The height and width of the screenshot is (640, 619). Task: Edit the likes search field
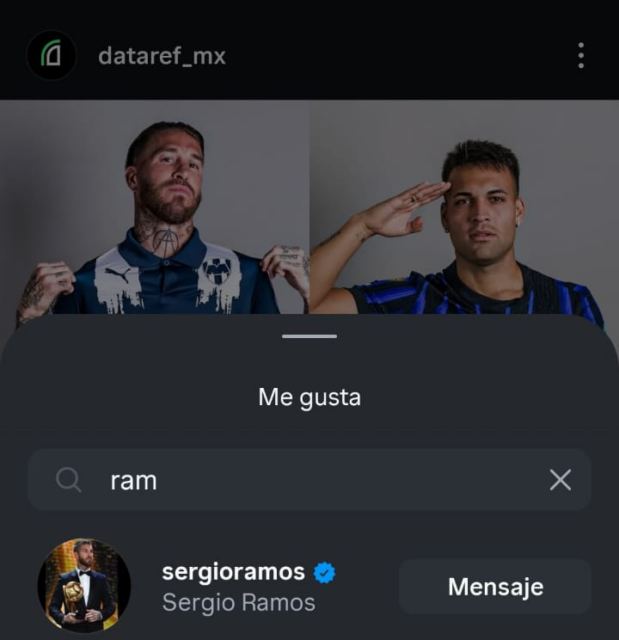click(x=300, y=480)
